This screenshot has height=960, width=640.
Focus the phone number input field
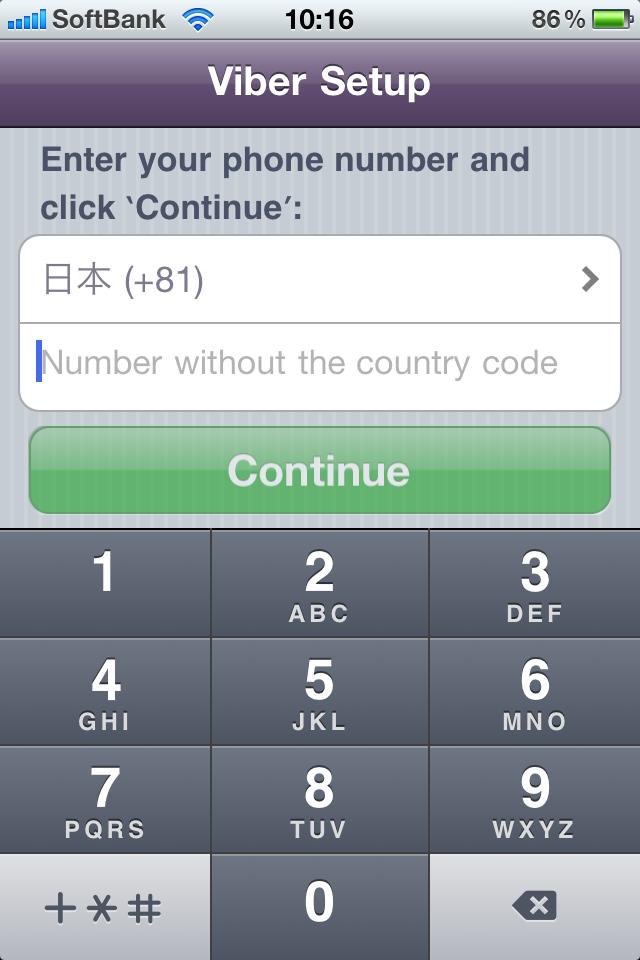click(x=320, y=363)
